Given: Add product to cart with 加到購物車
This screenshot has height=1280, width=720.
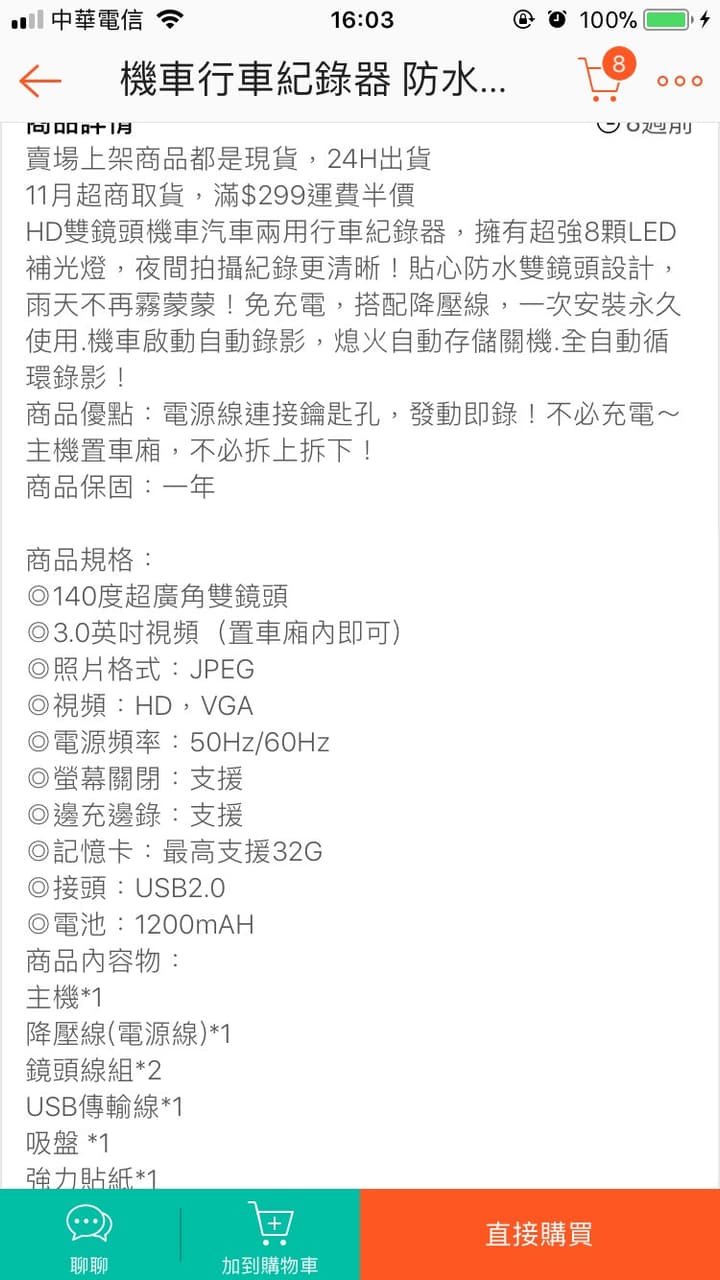Looking at the screenshot, I should (270, 1236).
